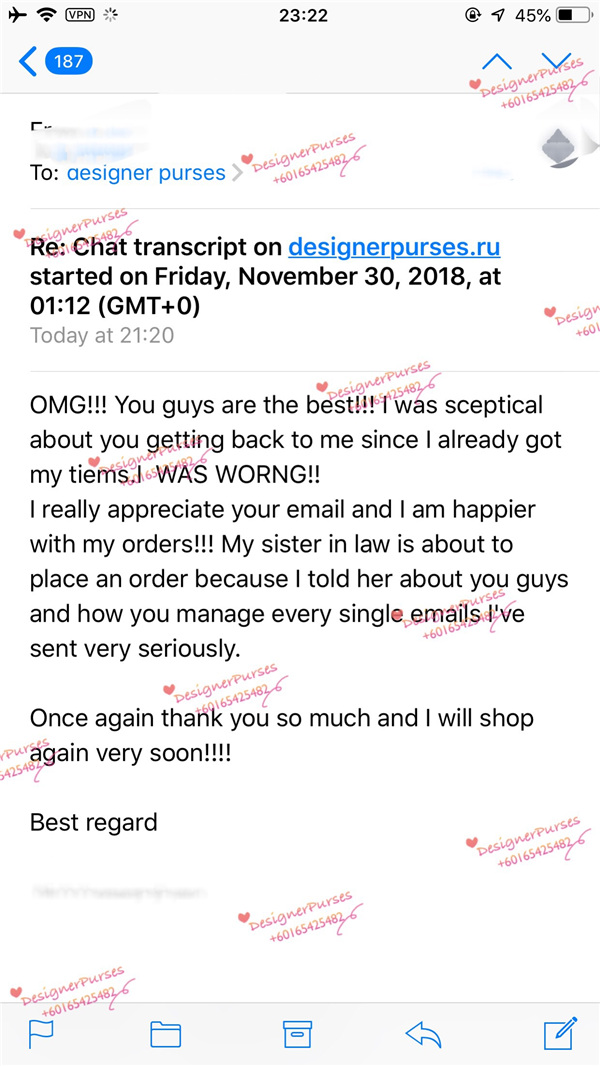This screenshot has height=1066, width=600.
Task: Archive this email
Action: [x=297, y=1033]
